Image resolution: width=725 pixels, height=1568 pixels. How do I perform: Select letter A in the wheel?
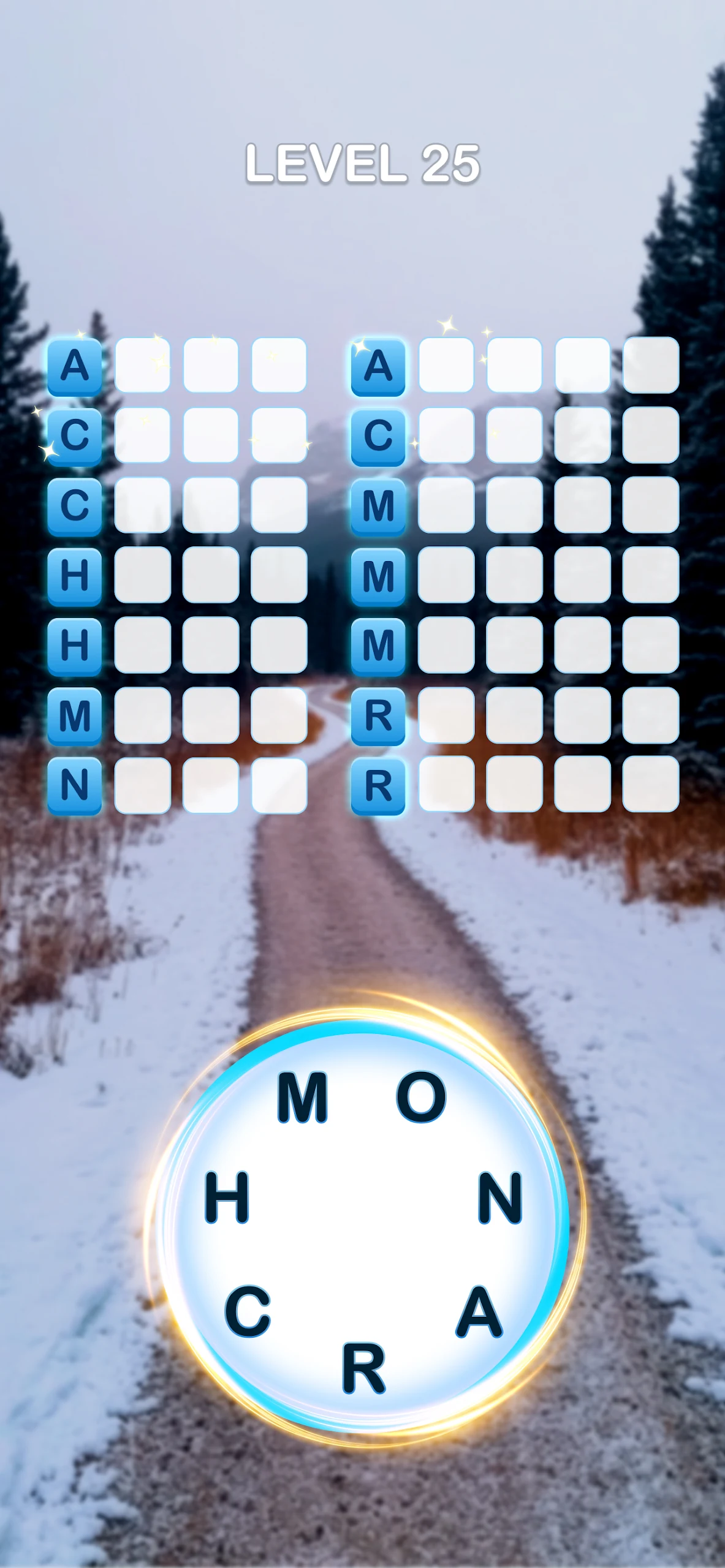pyautogui.click(x=479, y=1311)
